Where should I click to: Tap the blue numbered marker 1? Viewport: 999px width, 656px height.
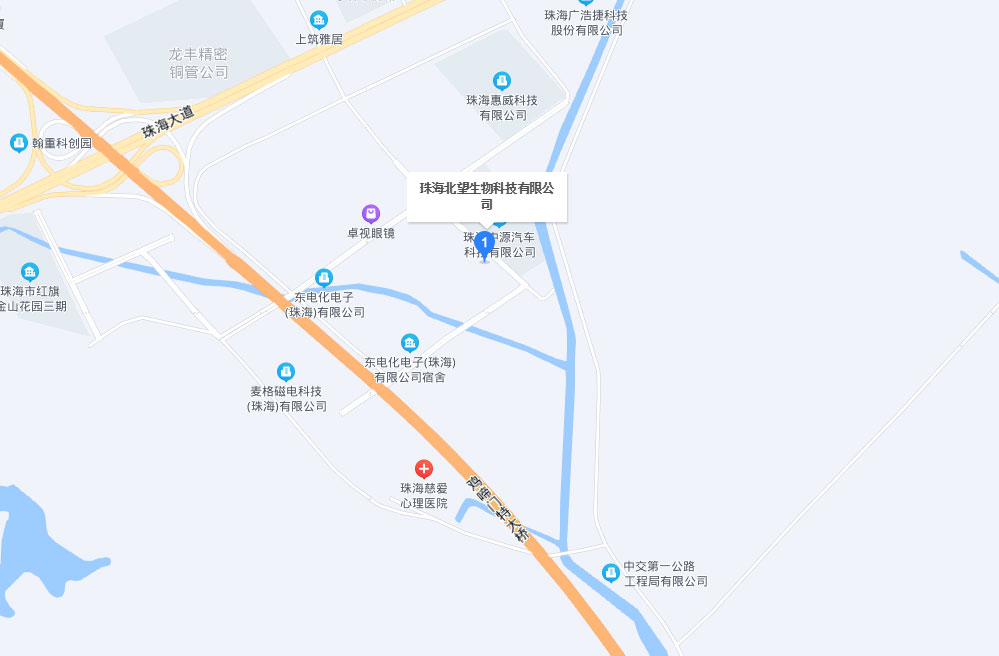484,243
